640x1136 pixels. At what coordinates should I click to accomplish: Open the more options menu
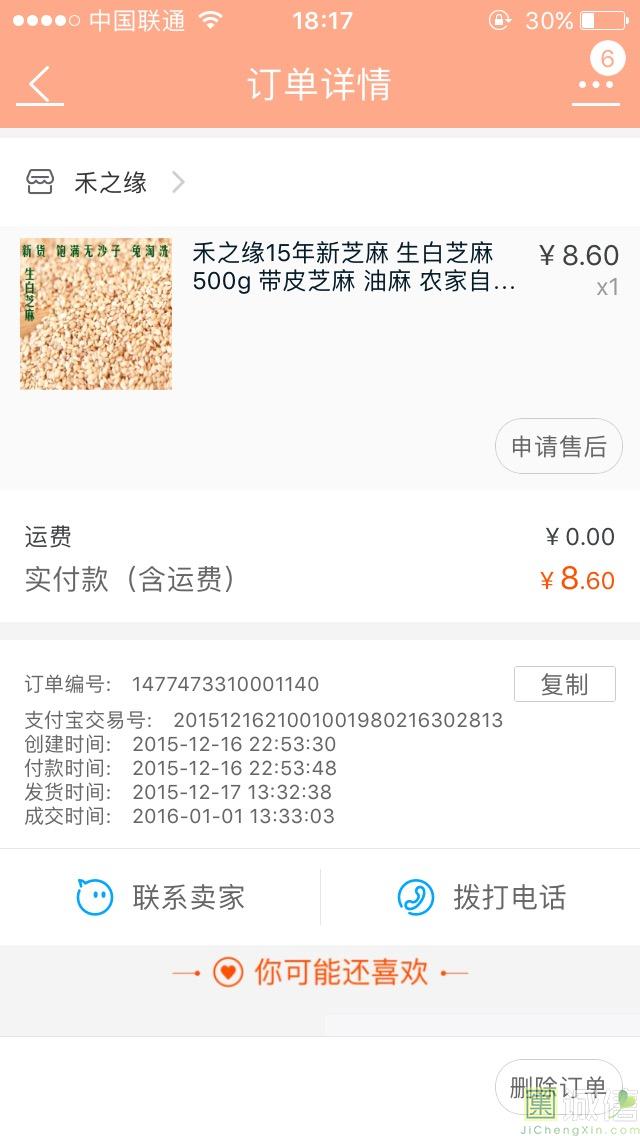tap(596, 86)
